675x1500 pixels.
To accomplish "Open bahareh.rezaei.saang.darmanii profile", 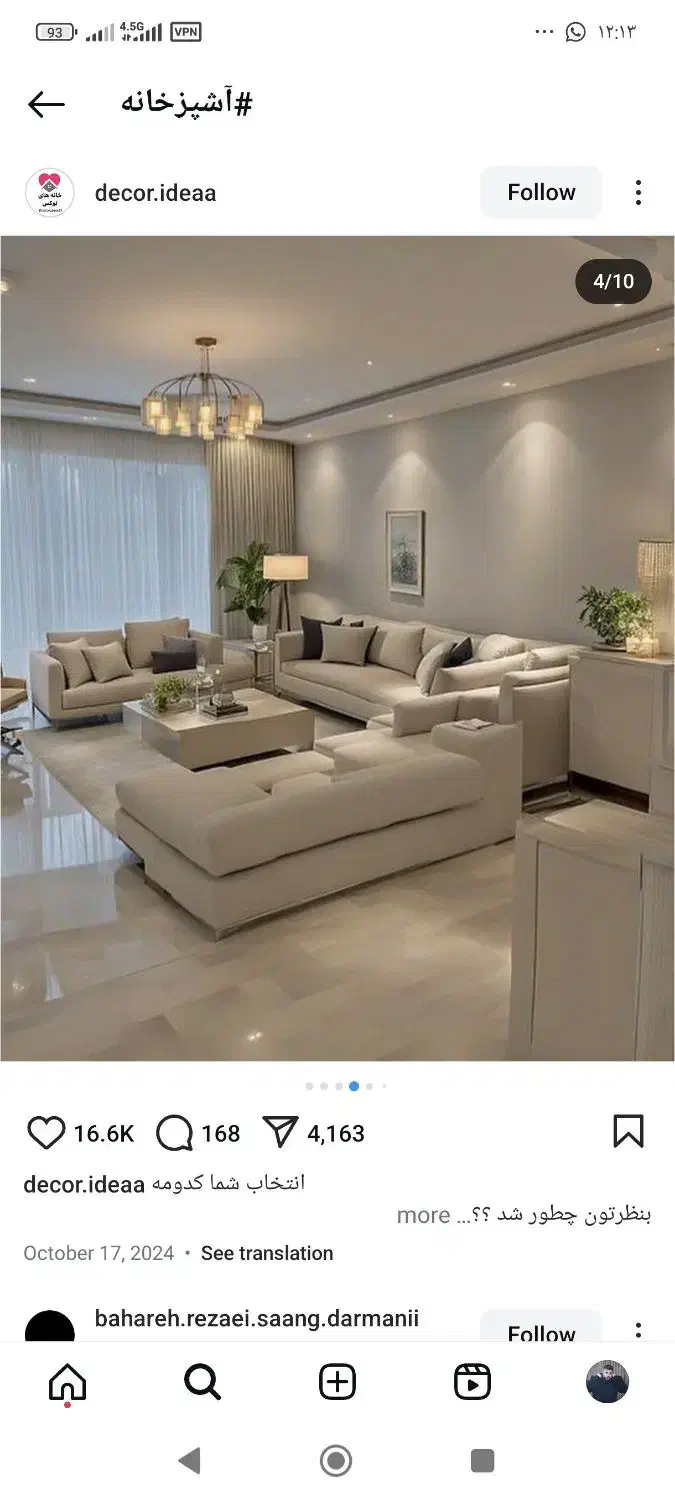I will [x=256, y=1319].
